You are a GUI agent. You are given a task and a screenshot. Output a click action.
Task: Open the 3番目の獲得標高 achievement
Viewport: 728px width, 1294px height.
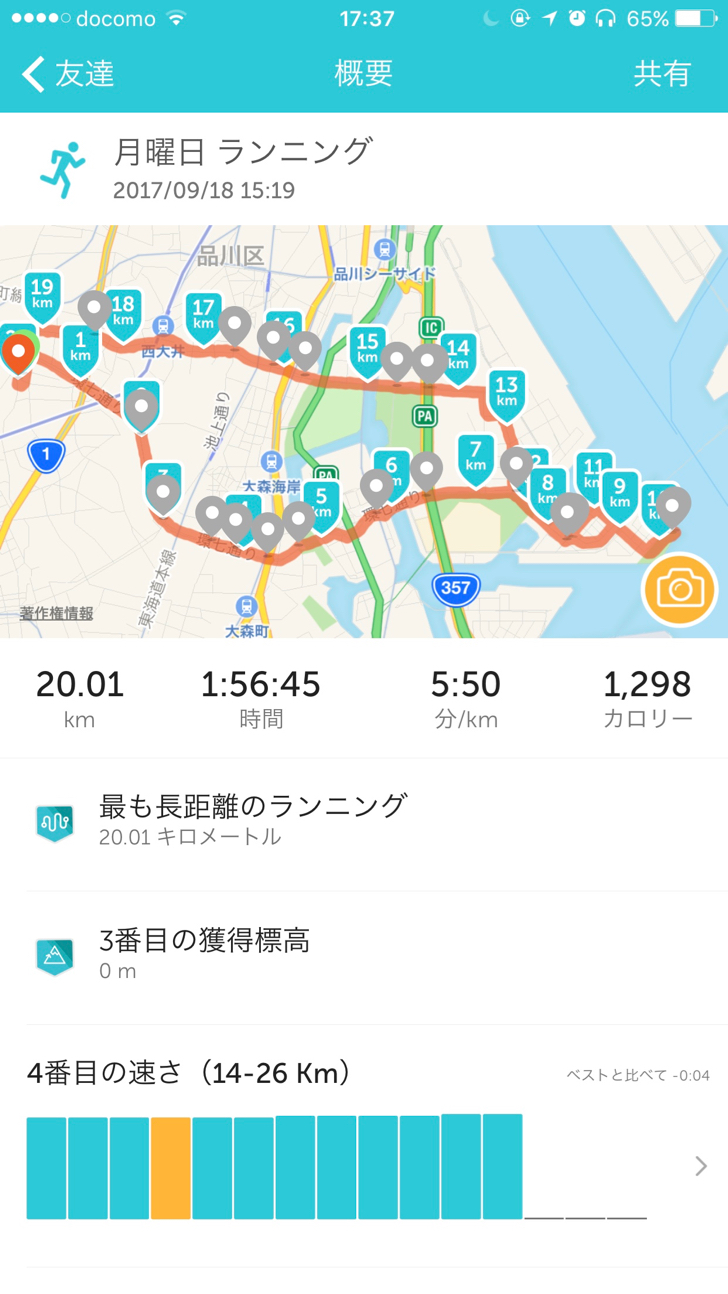coord(364,957)
